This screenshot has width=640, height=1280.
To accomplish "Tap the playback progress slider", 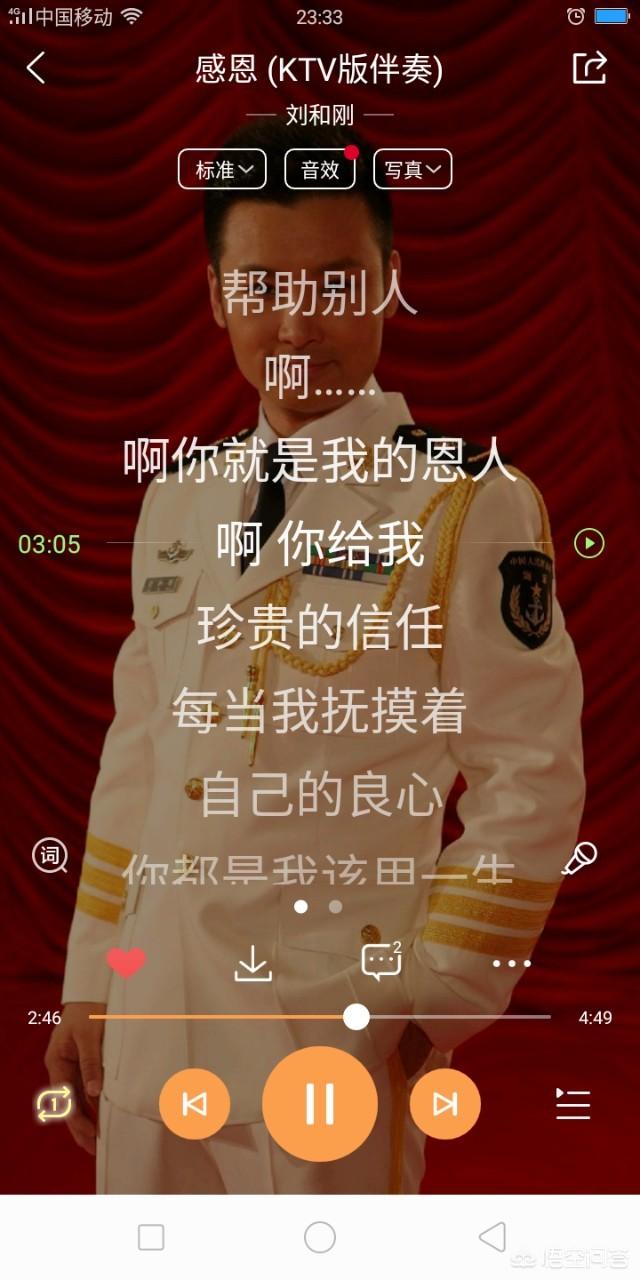I will [356, 1017].
